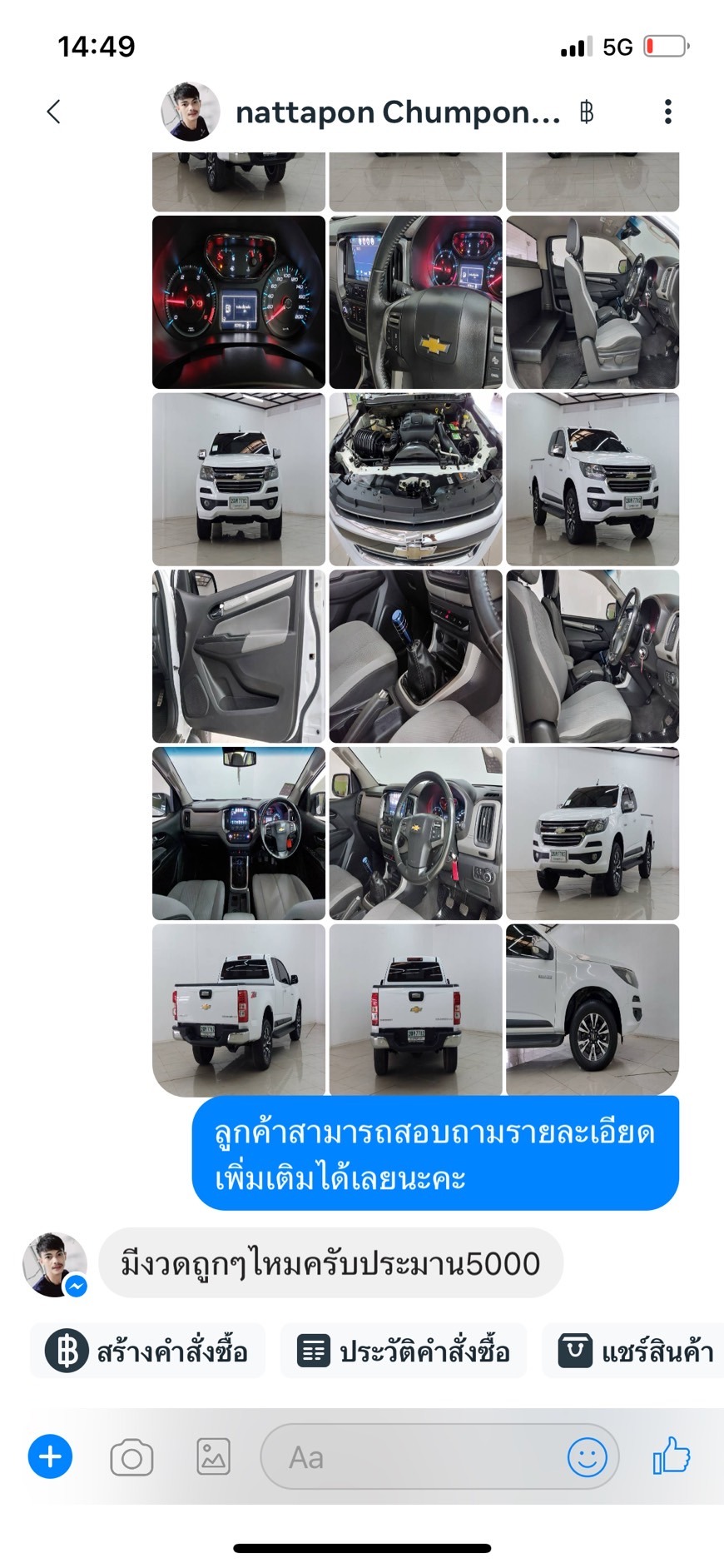Open the camera to take a photo

coord(131,1458)
